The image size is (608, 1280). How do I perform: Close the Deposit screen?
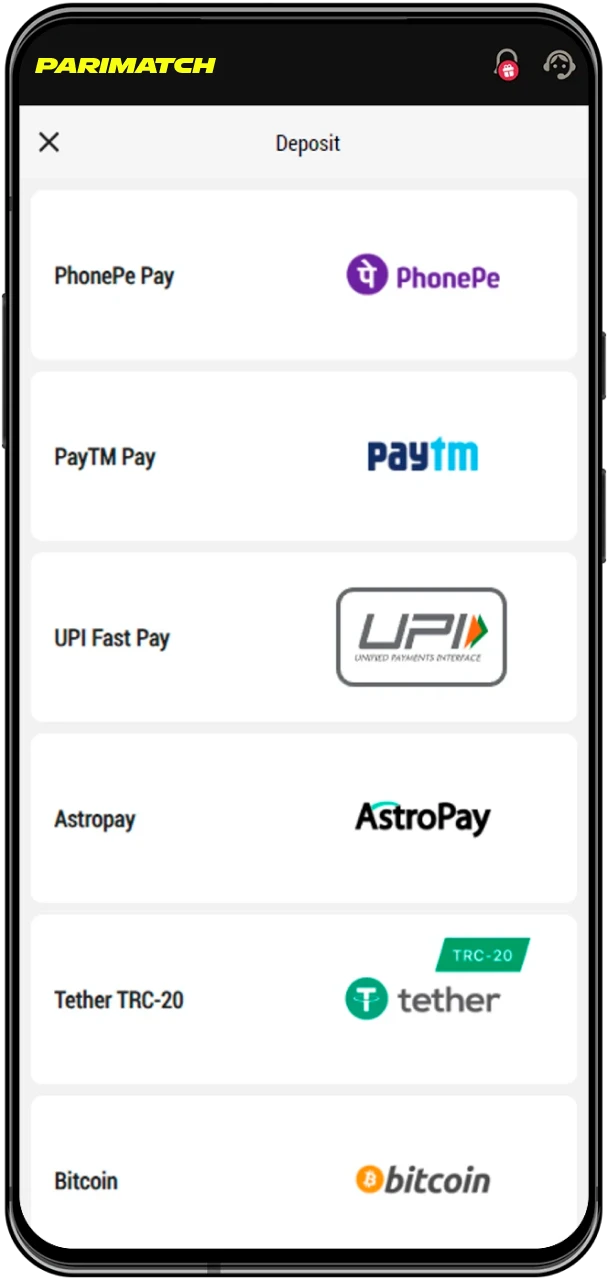[49, 142]
